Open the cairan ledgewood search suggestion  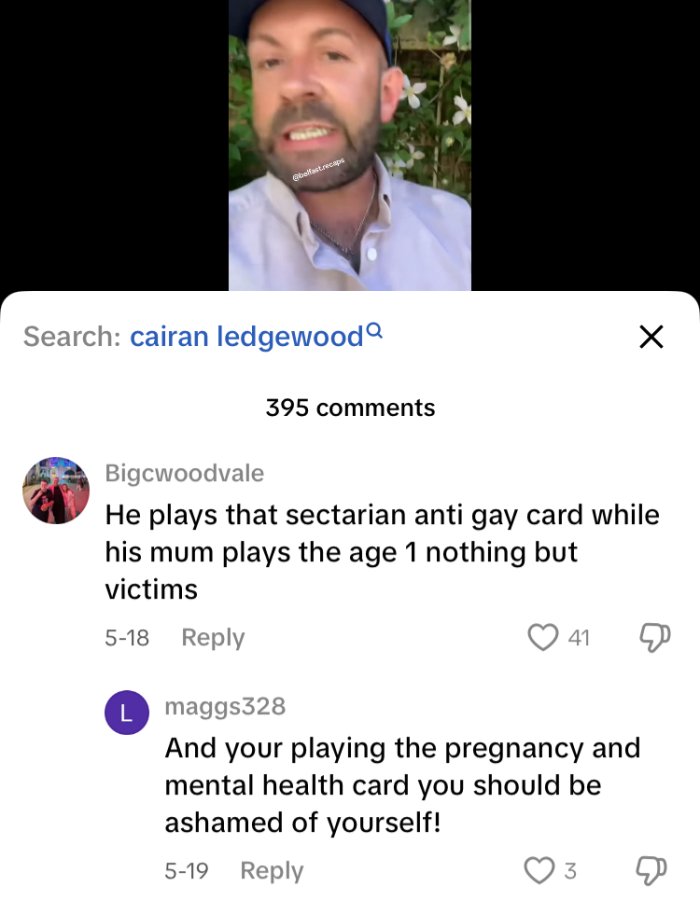click(x=256, y=336)
